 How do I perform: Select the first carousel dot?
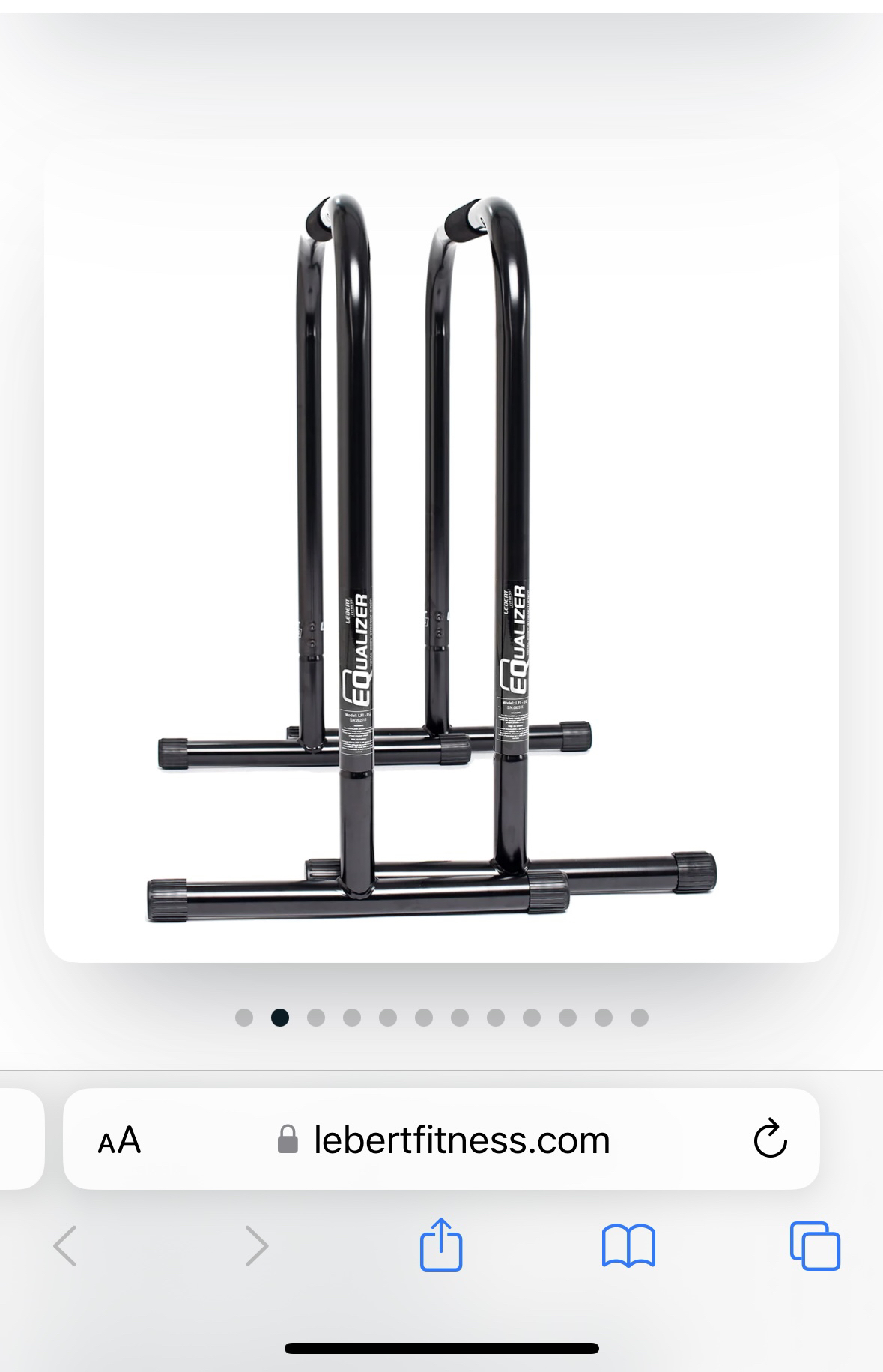coord(244,1017)
